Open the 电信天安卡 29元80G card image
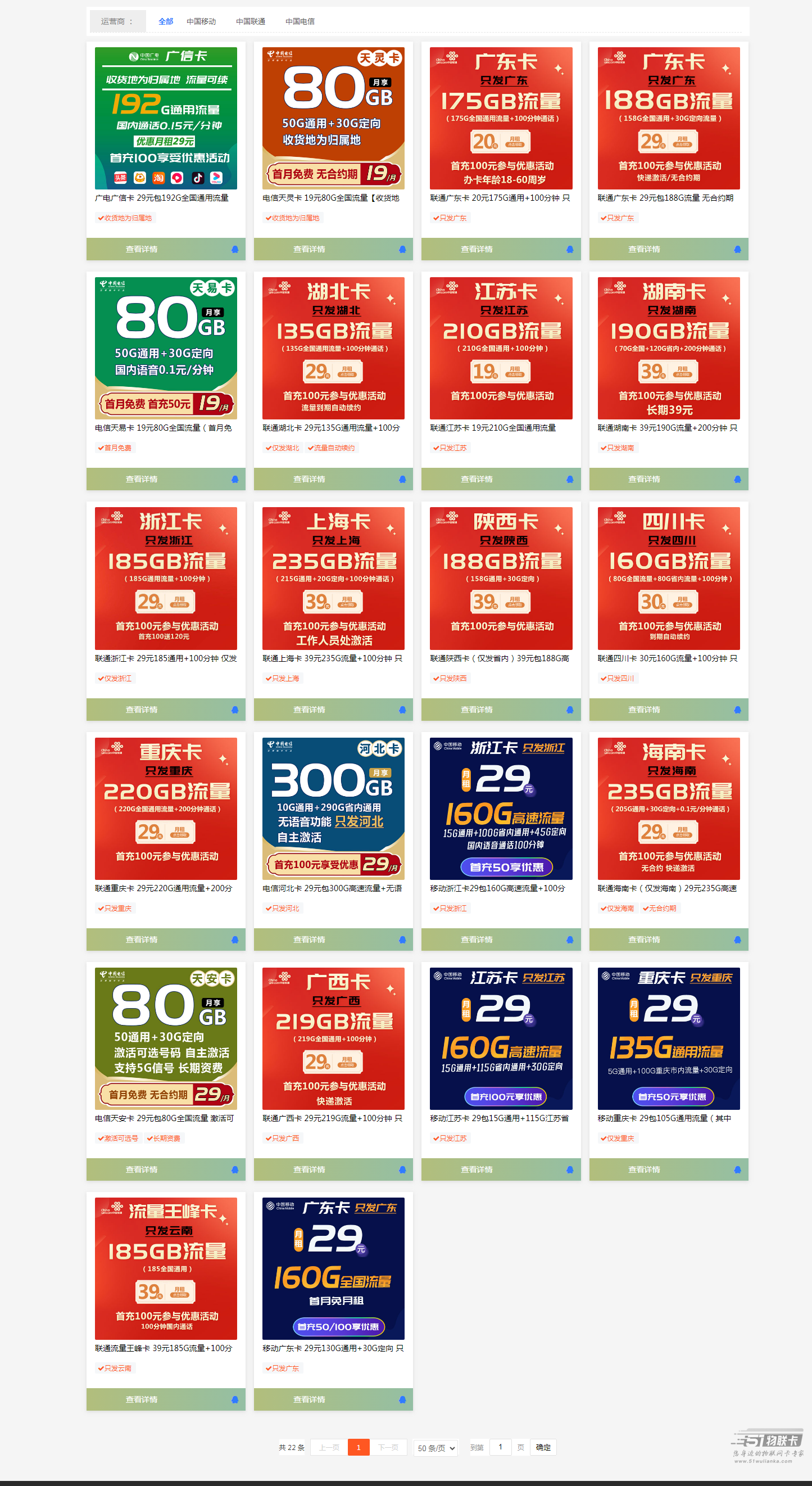The width and height of the screenshot is (812, 1486). (166, 1038)
